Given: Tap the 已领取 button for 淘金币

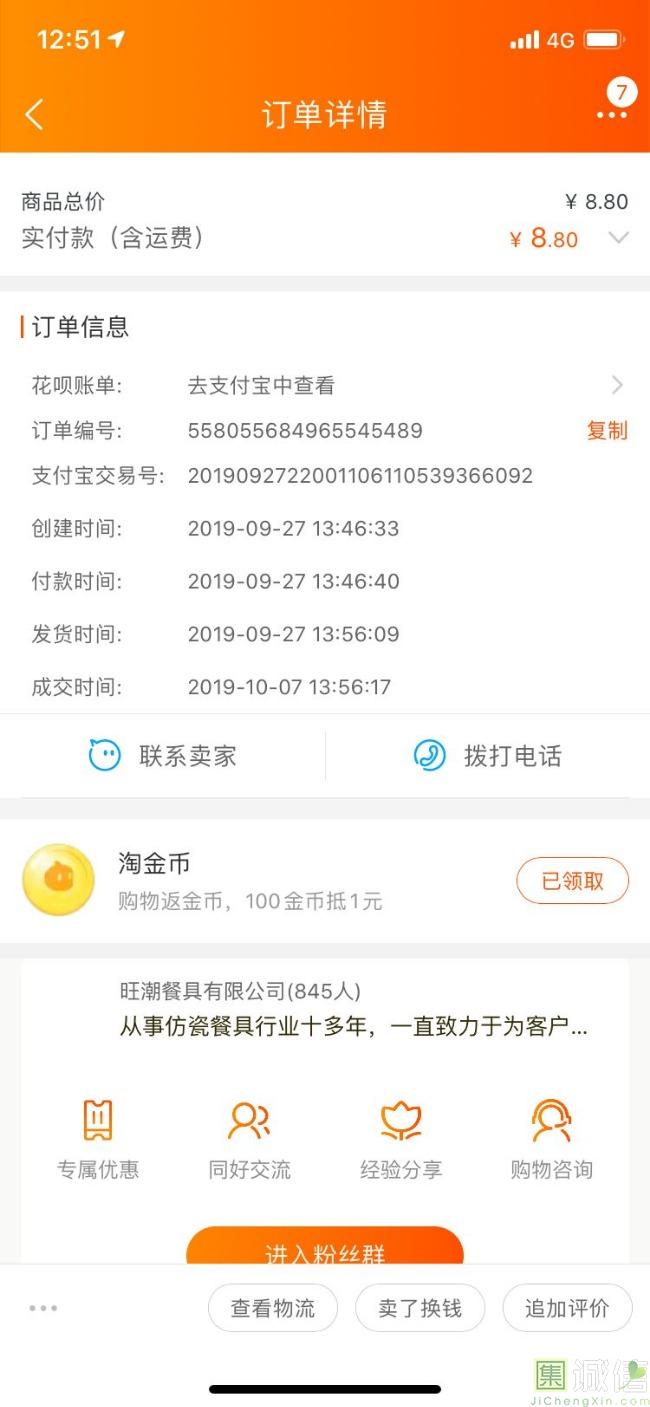Looking at the screenshot, I should click(x=572, y=881).
